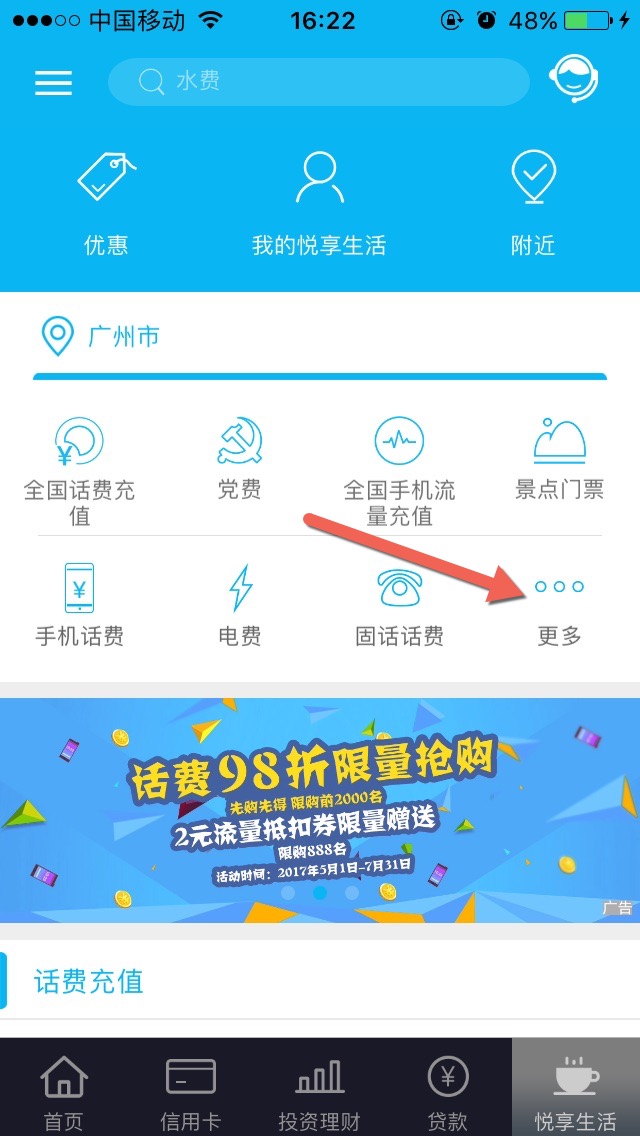
Task: Go to 投资理财 tab
Action: tap(319, 1092)
